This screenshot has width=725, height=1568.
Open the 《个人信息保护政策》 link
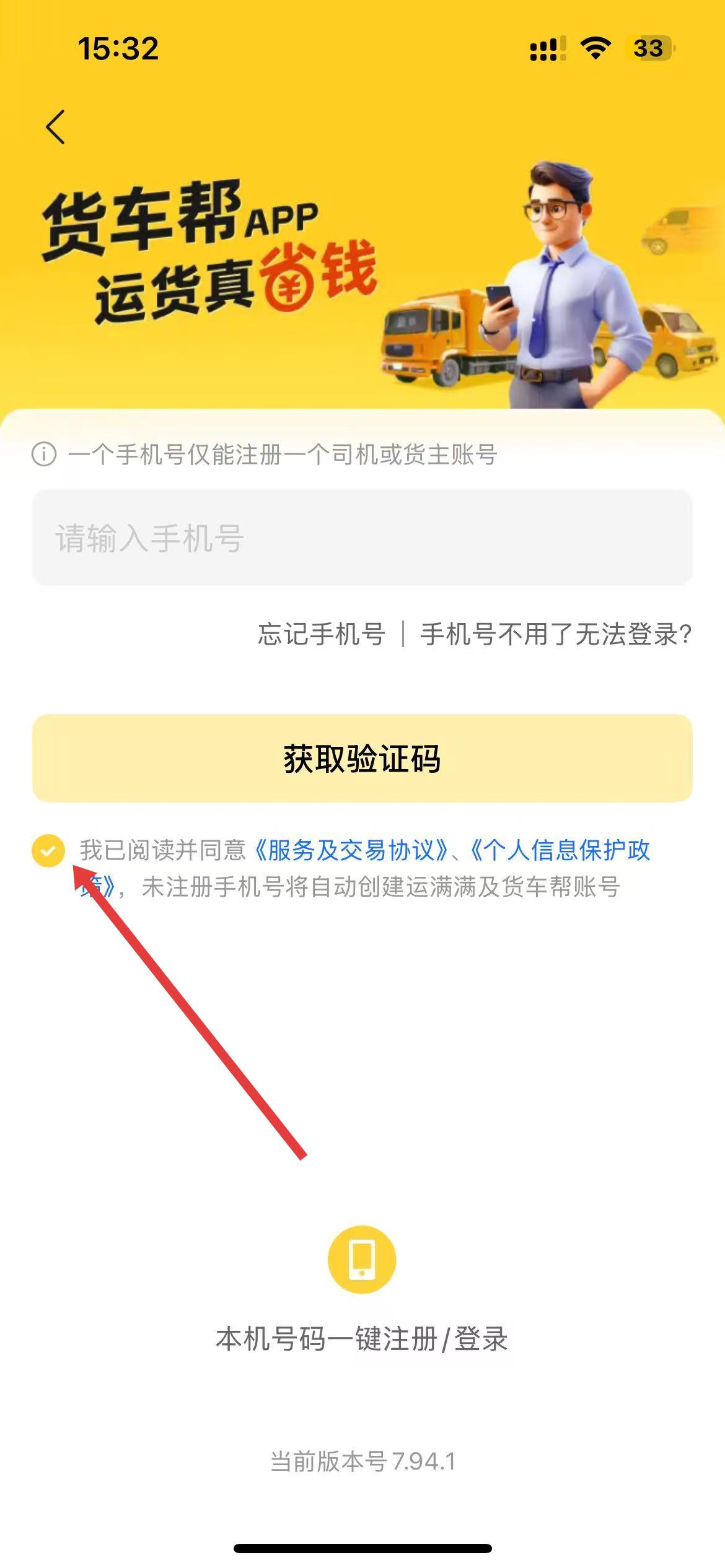tap(560, 850)
